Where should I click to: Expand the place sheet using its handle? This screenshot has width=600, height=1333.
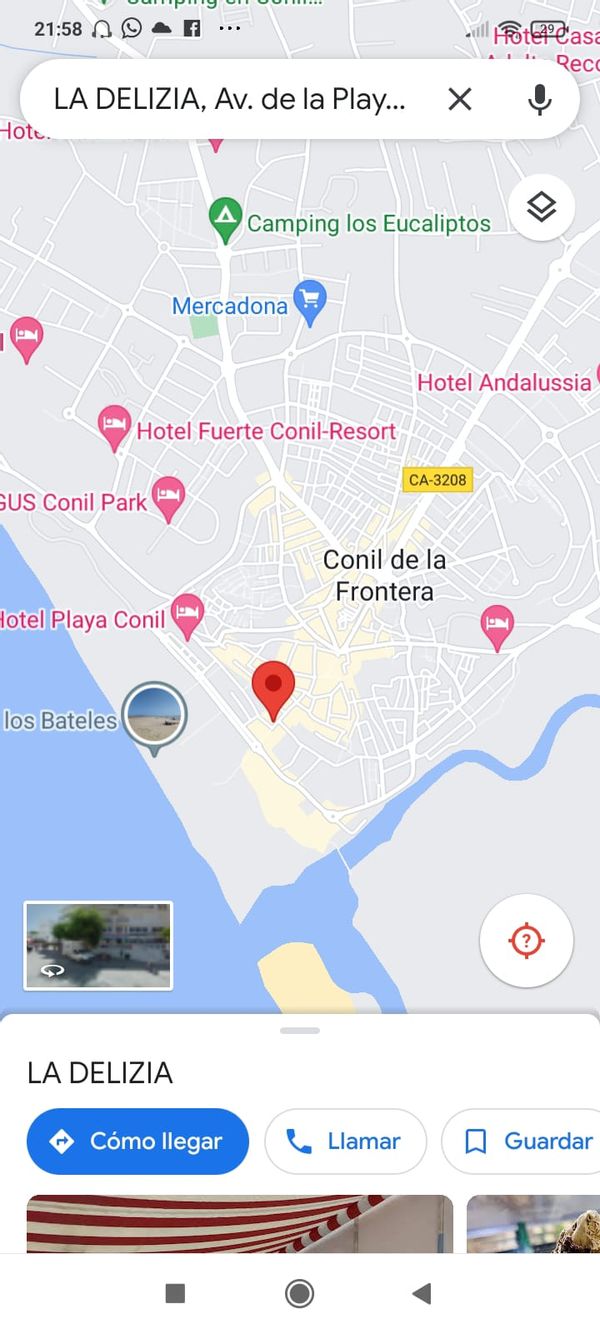(300, 1030)
